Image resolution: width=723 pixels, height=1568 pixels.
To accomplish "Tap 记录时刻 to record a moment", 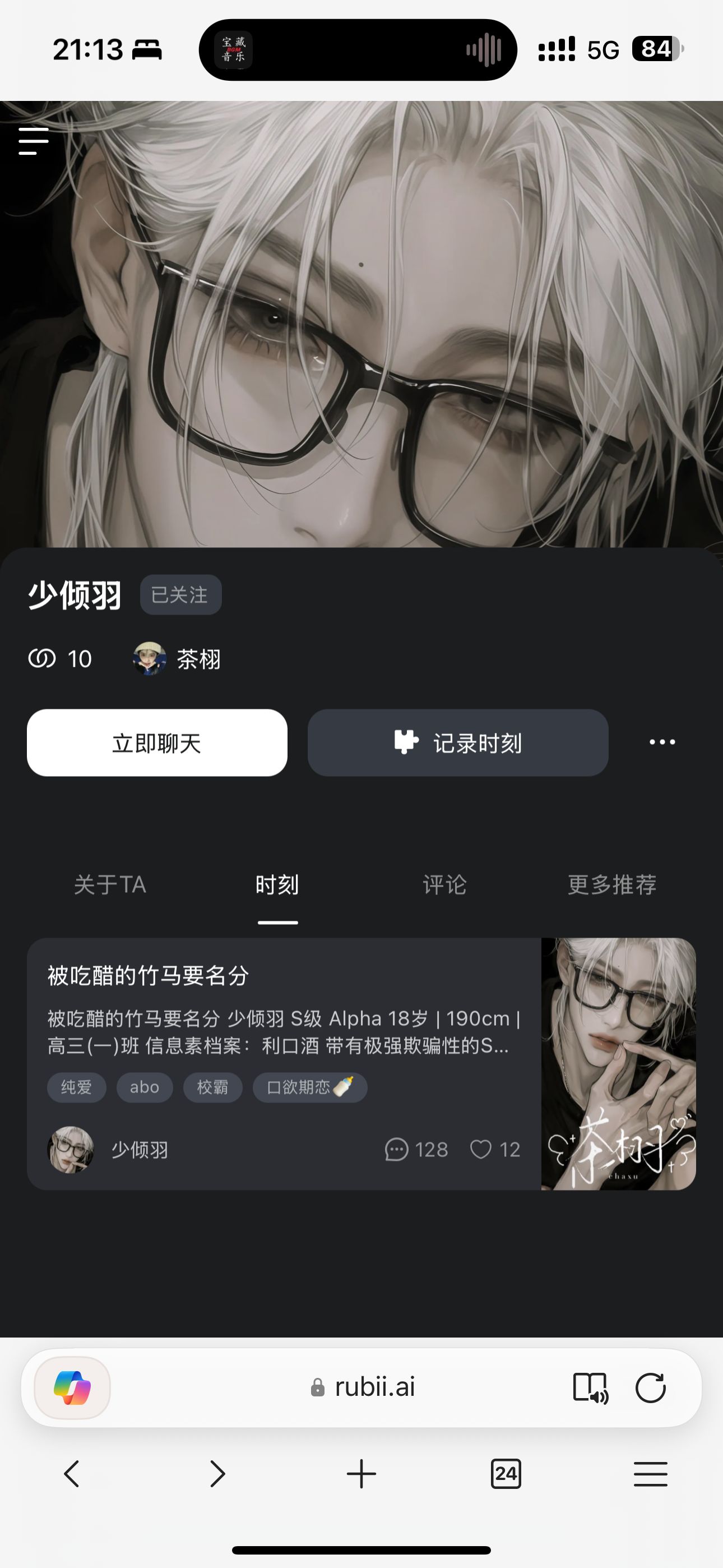I will pyautogui.click(x=458, y=743).
